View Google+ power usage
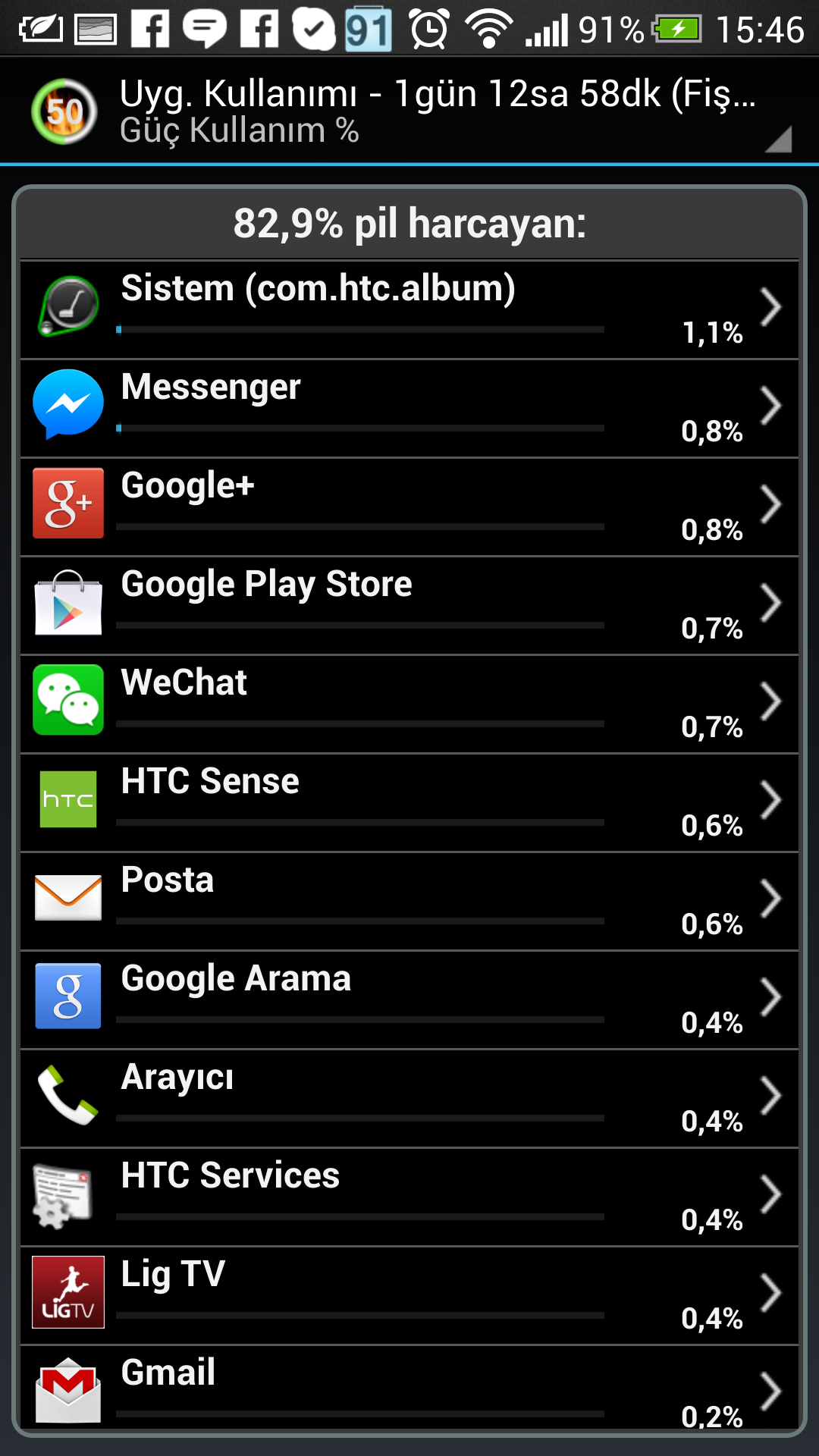Viewport: 819px width, 1456px height. click(409, 507)
